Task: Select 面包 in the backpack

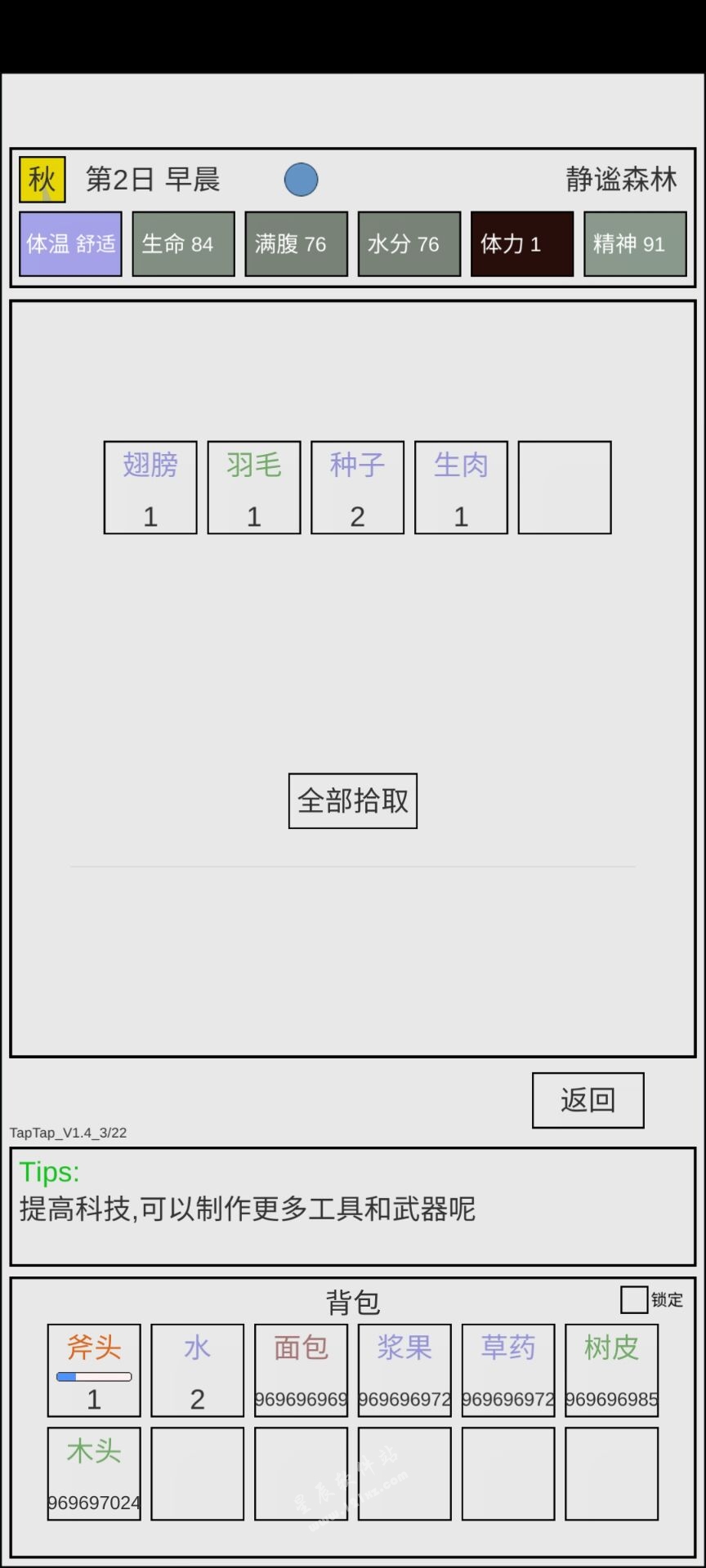Action: point(301,1370)
